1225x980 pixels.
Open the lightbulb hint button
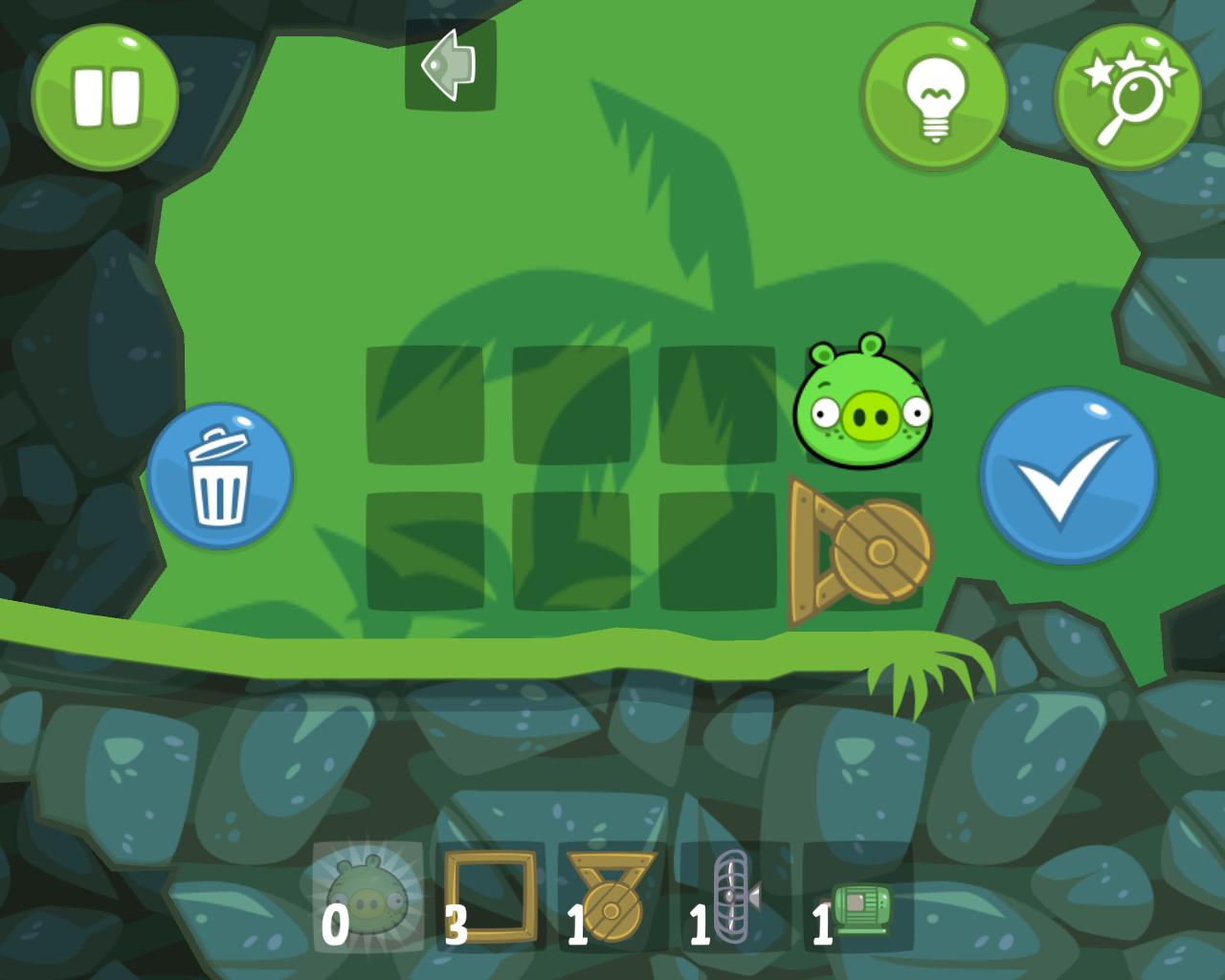pos(934,97)
